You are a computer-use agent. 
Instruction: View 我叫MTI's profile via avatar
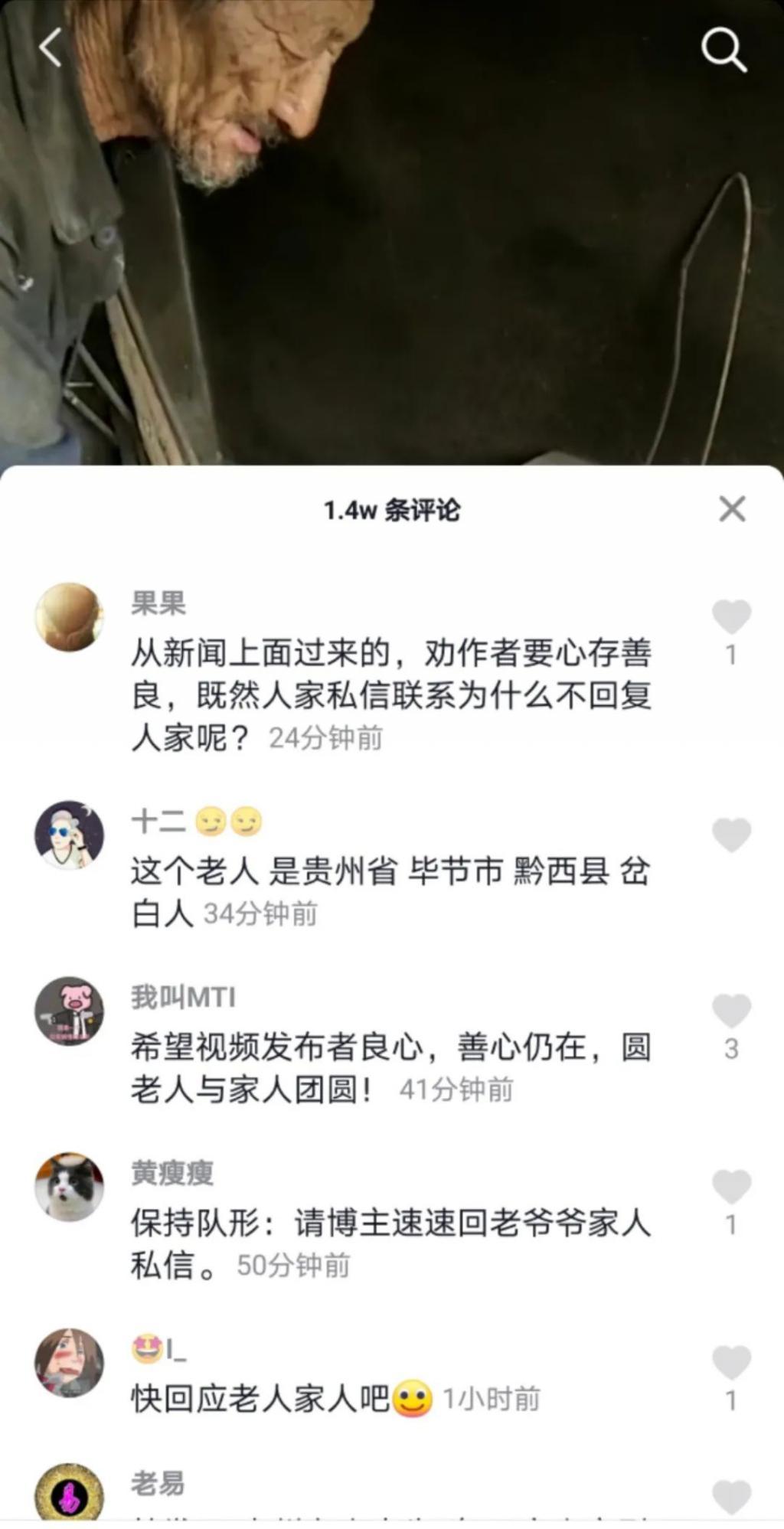pyautogui.click(x=70, y=1011)
